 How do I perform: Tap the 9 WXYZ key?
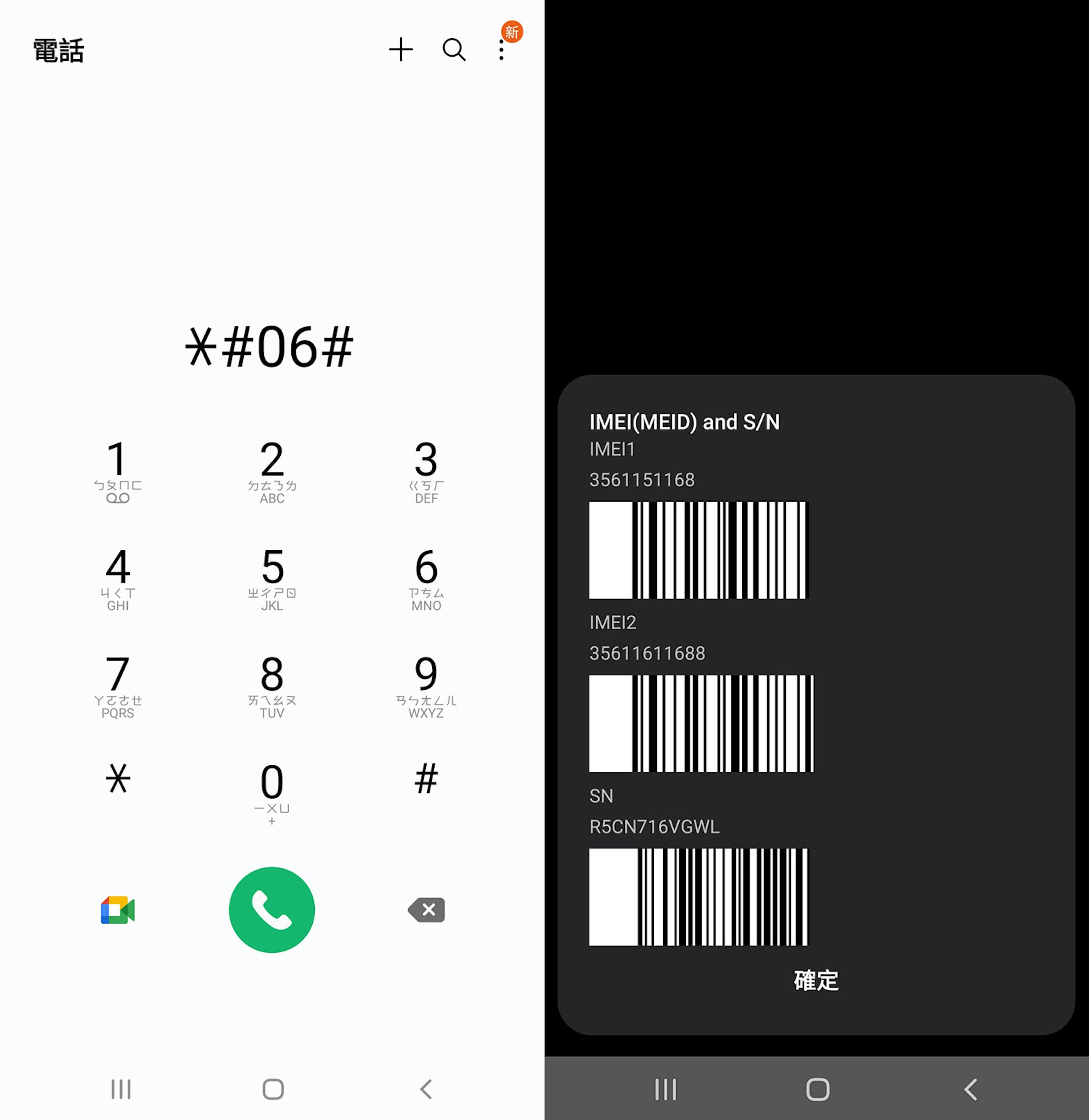tap(426, 684)
